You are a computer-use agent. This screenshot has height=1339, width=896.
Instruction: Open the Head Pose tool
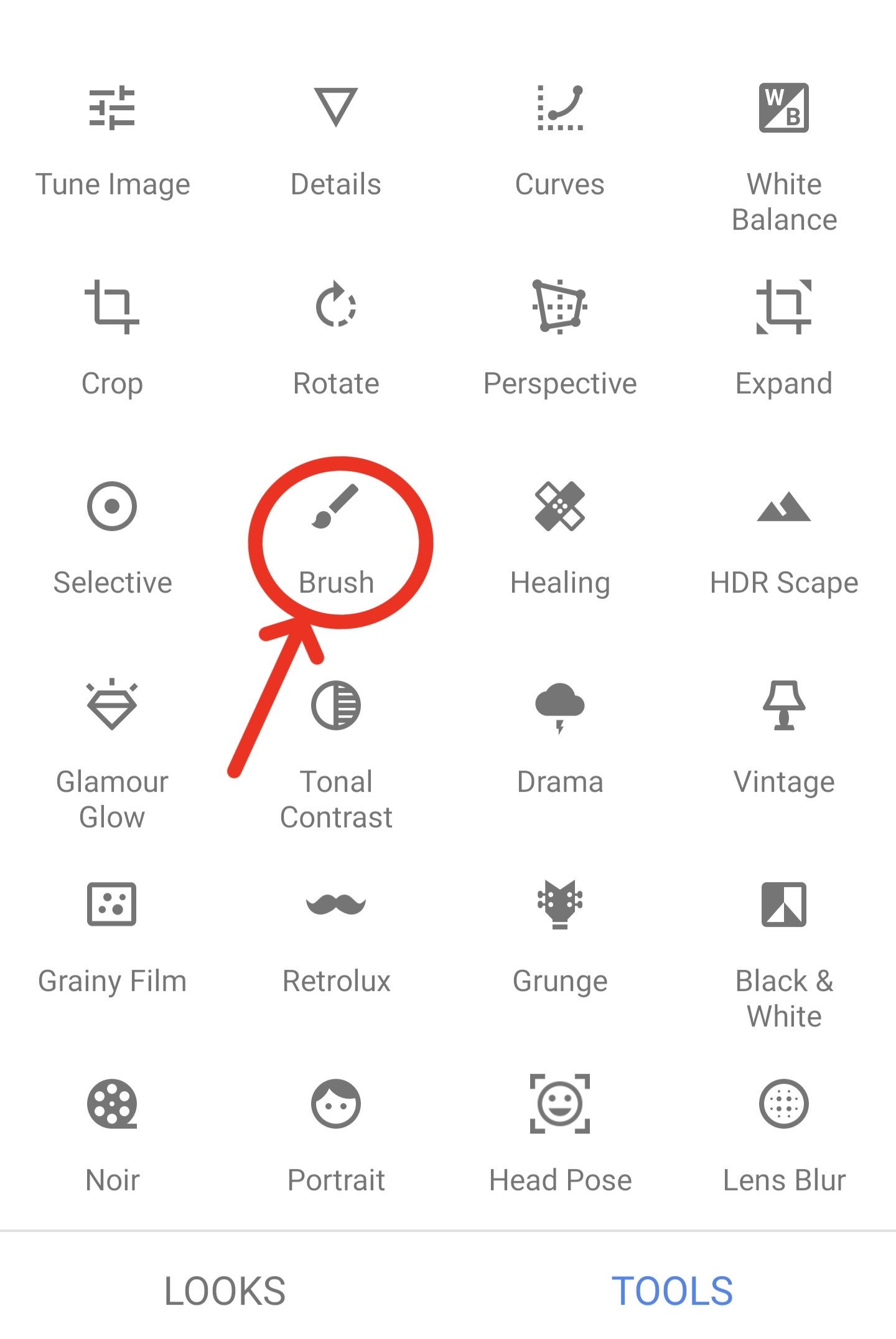560,1134
